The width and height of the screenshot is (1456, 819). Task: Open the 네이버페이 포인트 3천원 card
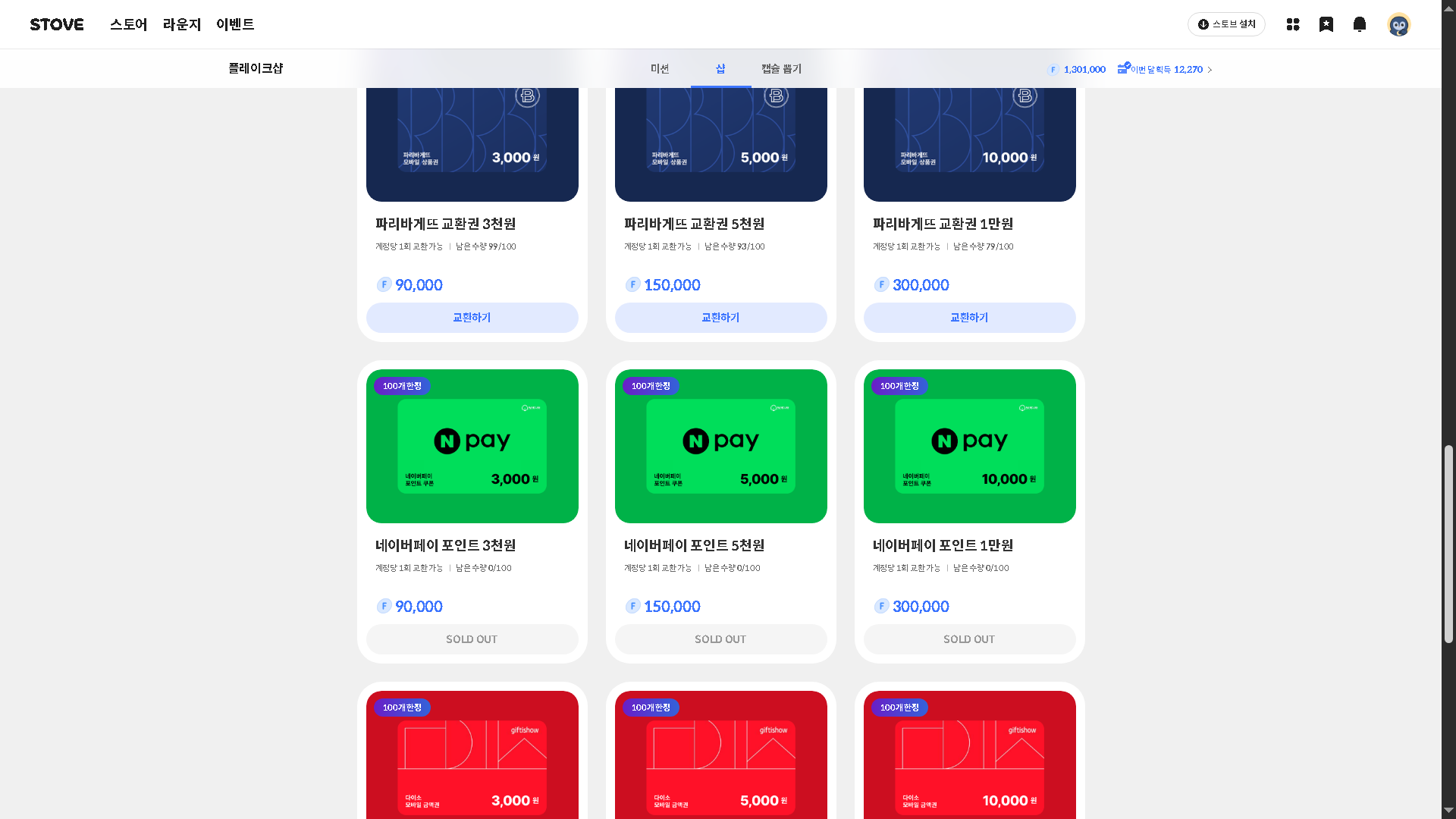472,447
